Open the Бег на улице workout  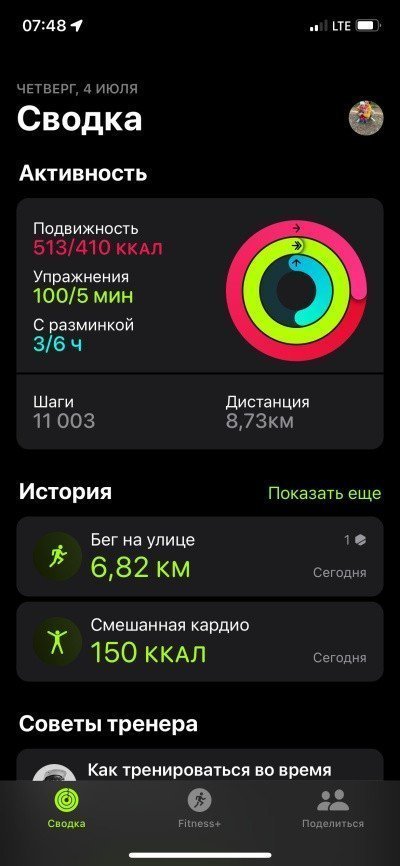[x=200, y=556]
